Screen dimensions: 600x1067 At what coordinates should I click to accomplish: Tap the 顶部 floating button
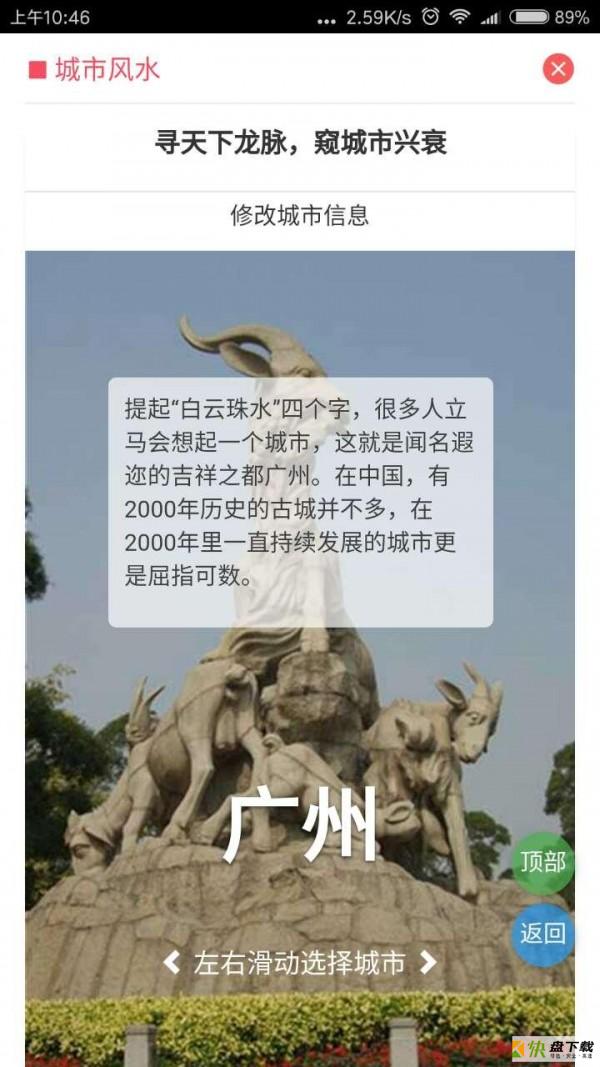(x=543, y=862)
